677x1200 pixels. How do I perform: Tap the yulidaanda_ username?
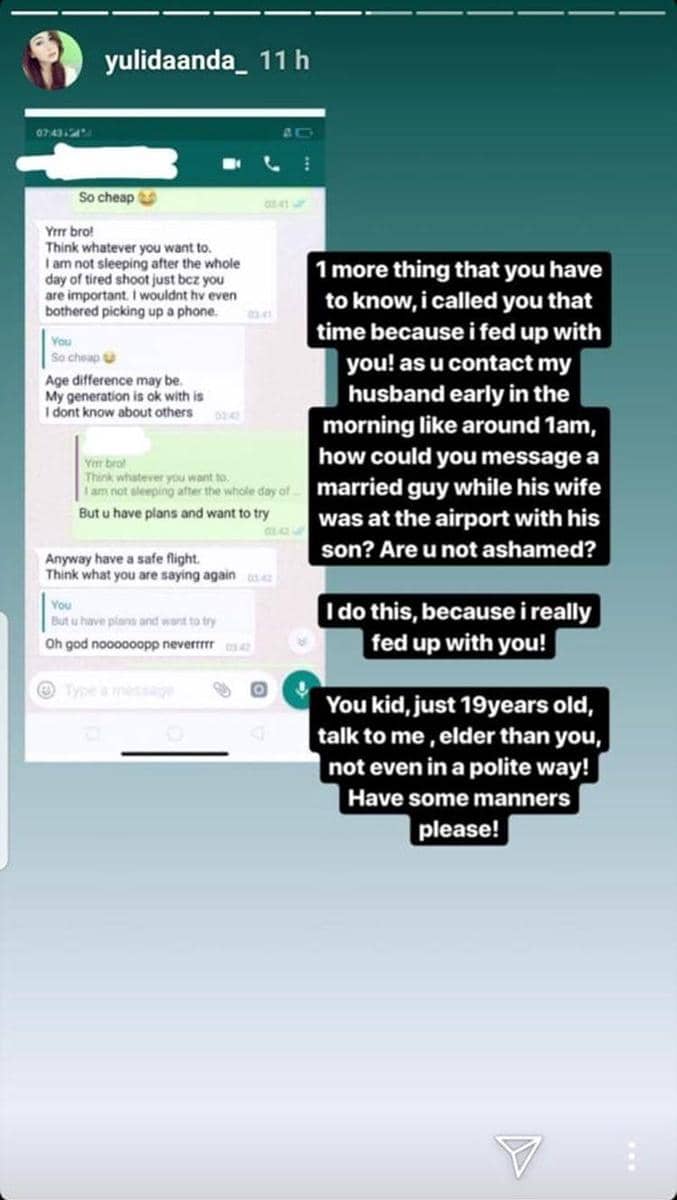point(176,60)
